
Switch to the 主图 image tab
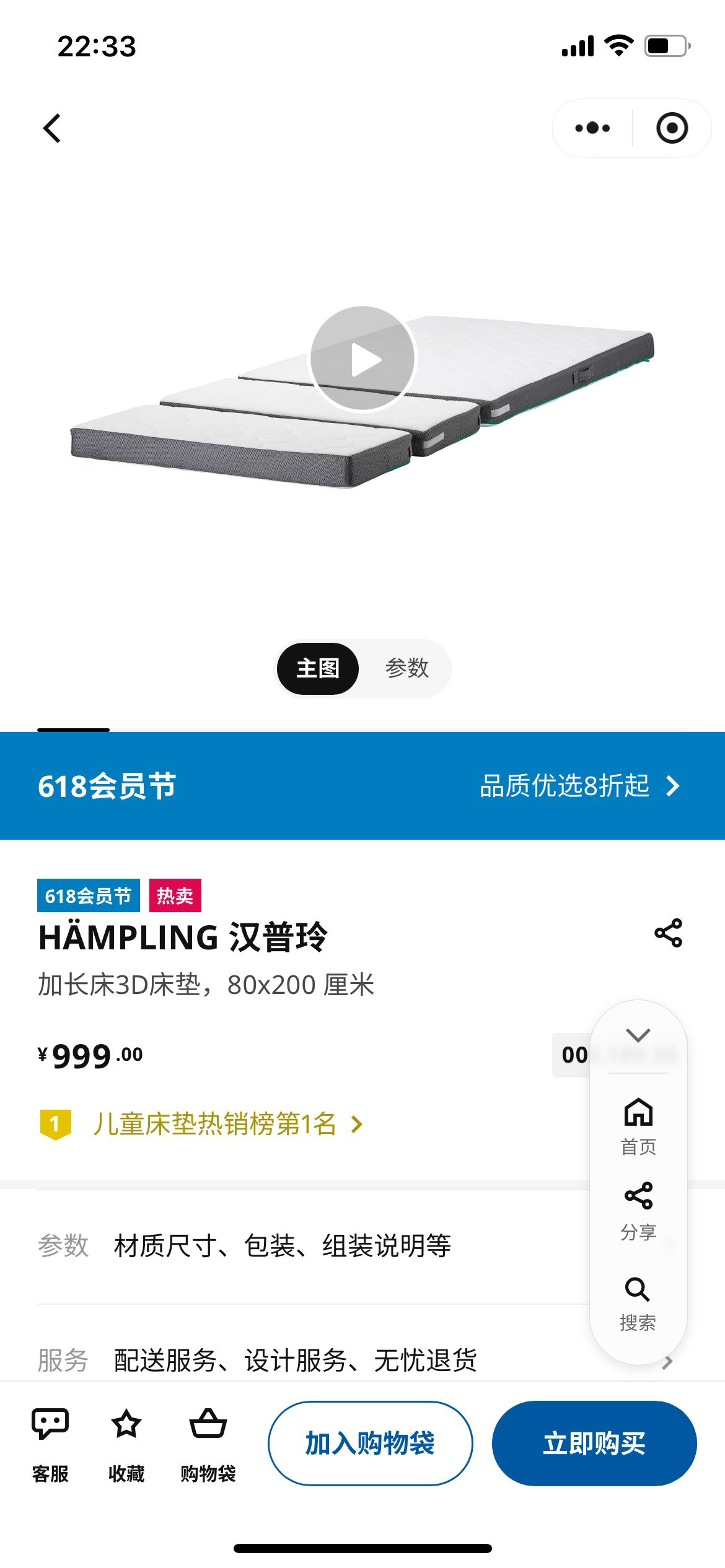click(318, 668)
